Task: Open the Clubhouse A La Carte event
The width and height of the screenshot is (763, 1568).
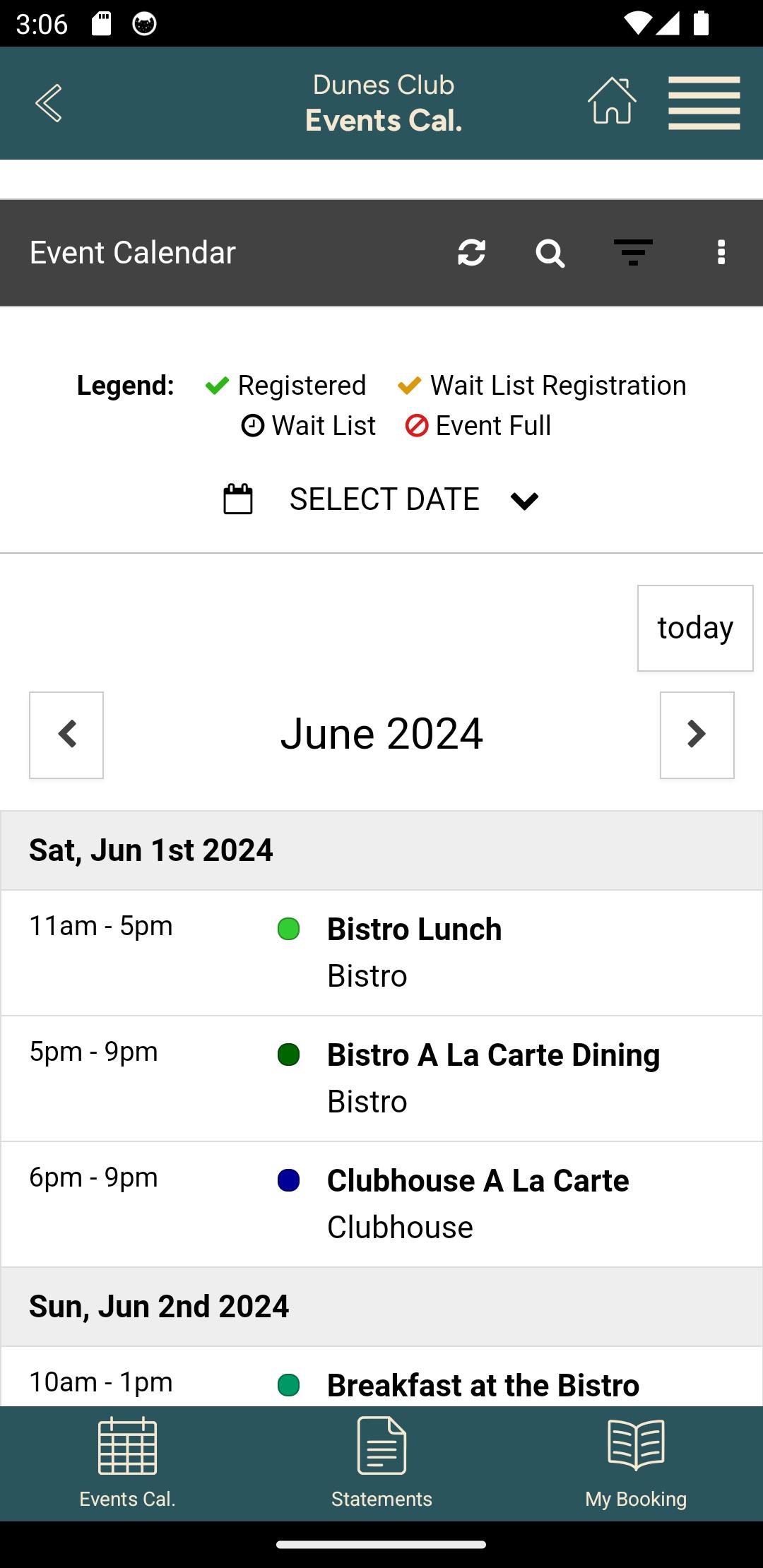Action: click(x=381, y=1204)
